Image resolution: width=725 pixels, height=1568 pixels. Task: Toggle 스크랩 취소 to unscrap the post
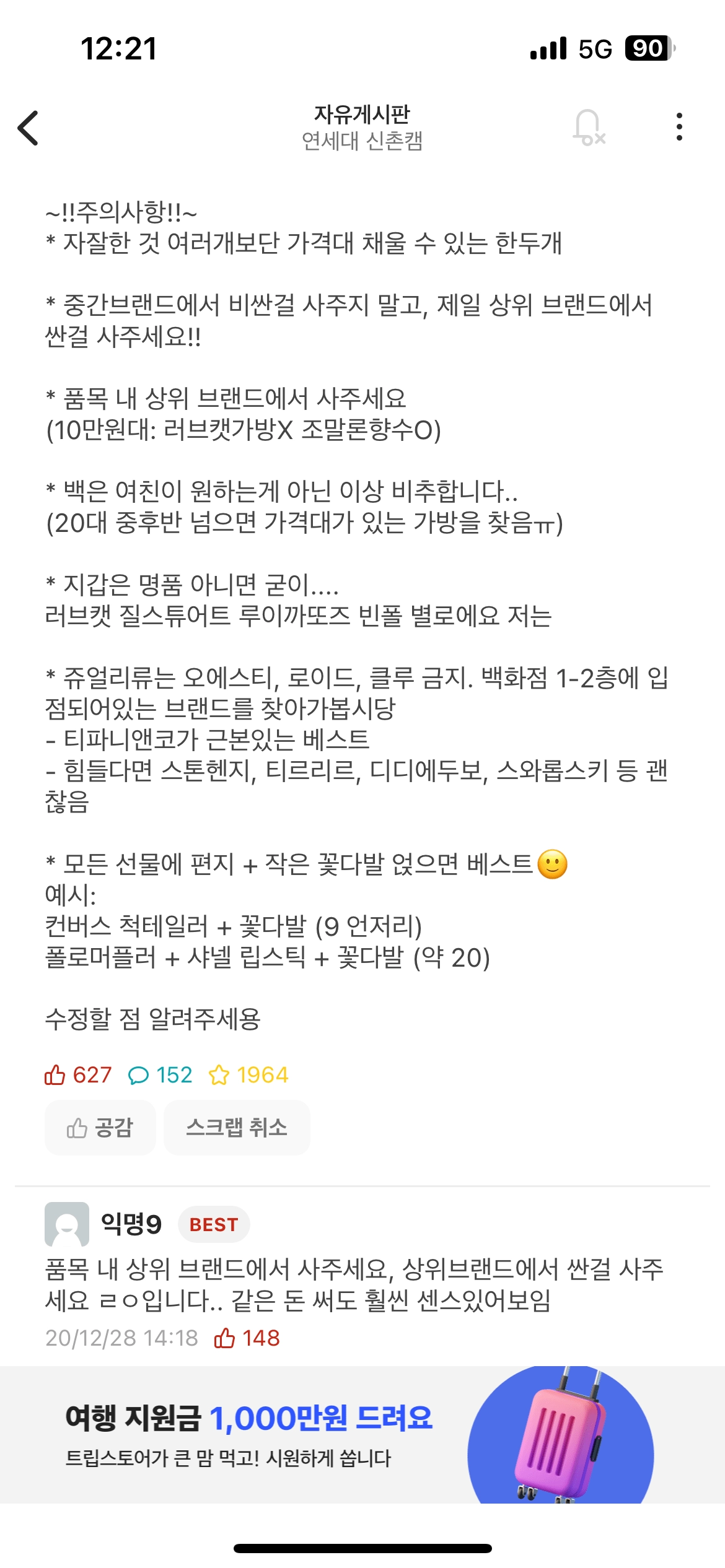coord(237,1128)
